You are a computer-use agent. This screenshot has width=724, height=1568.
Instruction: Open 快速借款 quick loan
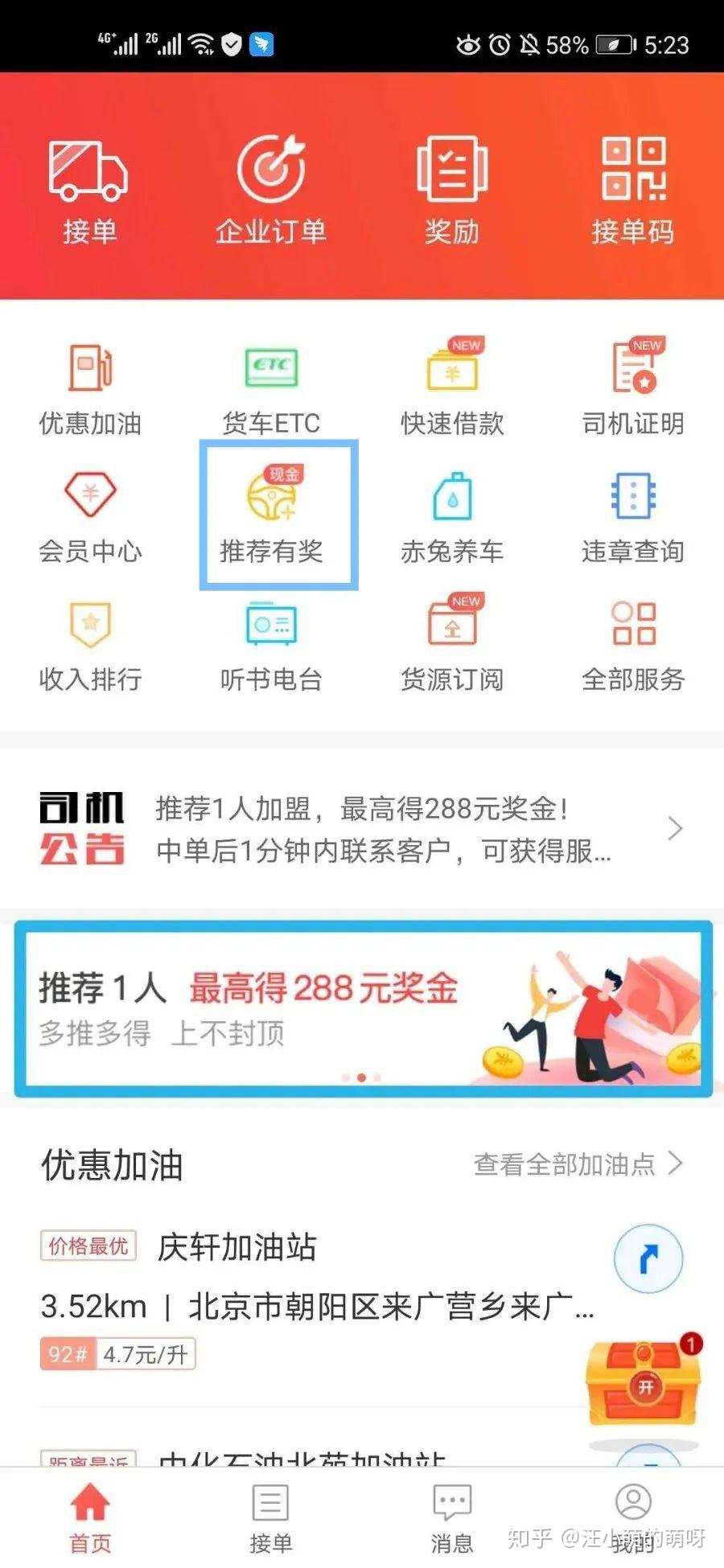(x=452, y=388)
